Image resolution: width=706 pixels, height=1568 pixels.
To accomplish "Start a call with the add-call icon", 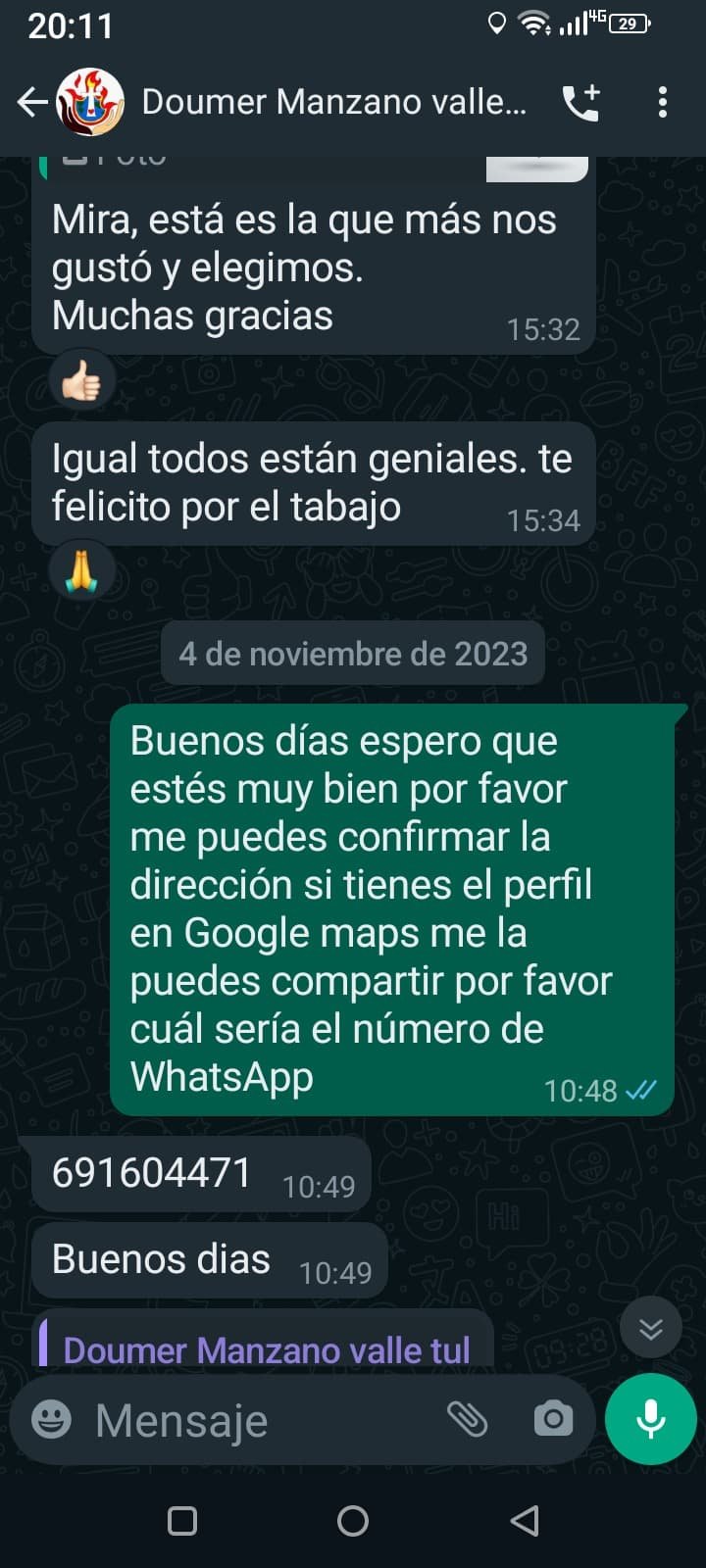I will pyautogui.click(x=580, y=101).
